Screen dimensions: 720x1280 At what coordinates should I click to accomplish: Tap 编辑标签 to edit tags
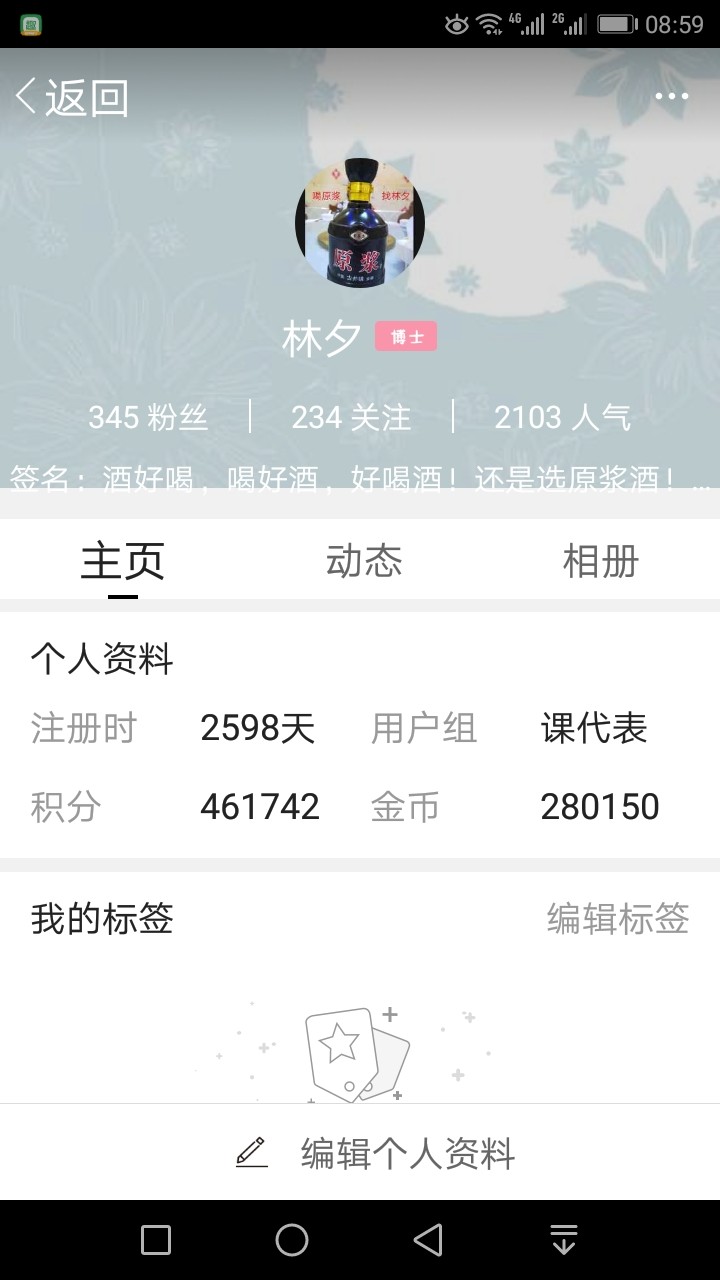click(x=618, y=918)
